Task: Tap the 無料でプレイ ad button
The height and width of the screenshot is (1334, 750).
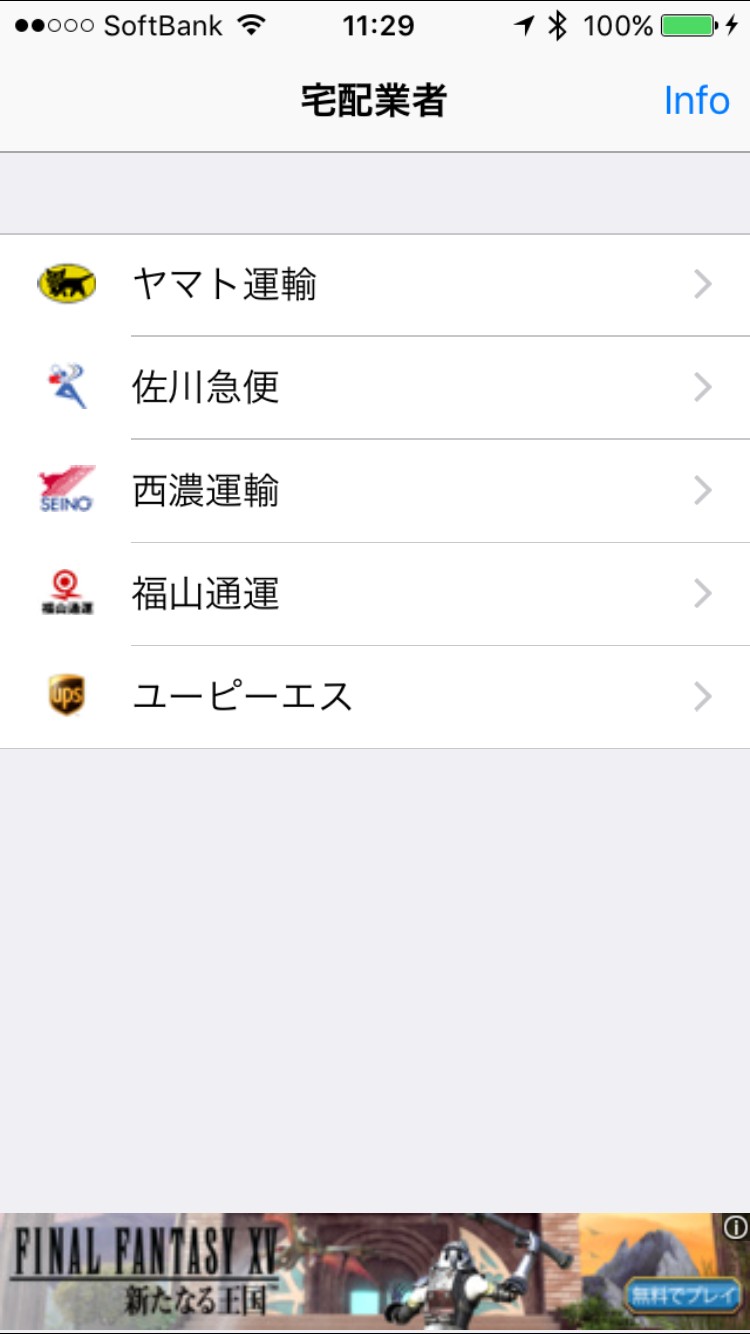Action: pyautogui.click(x=682, y=1296)
